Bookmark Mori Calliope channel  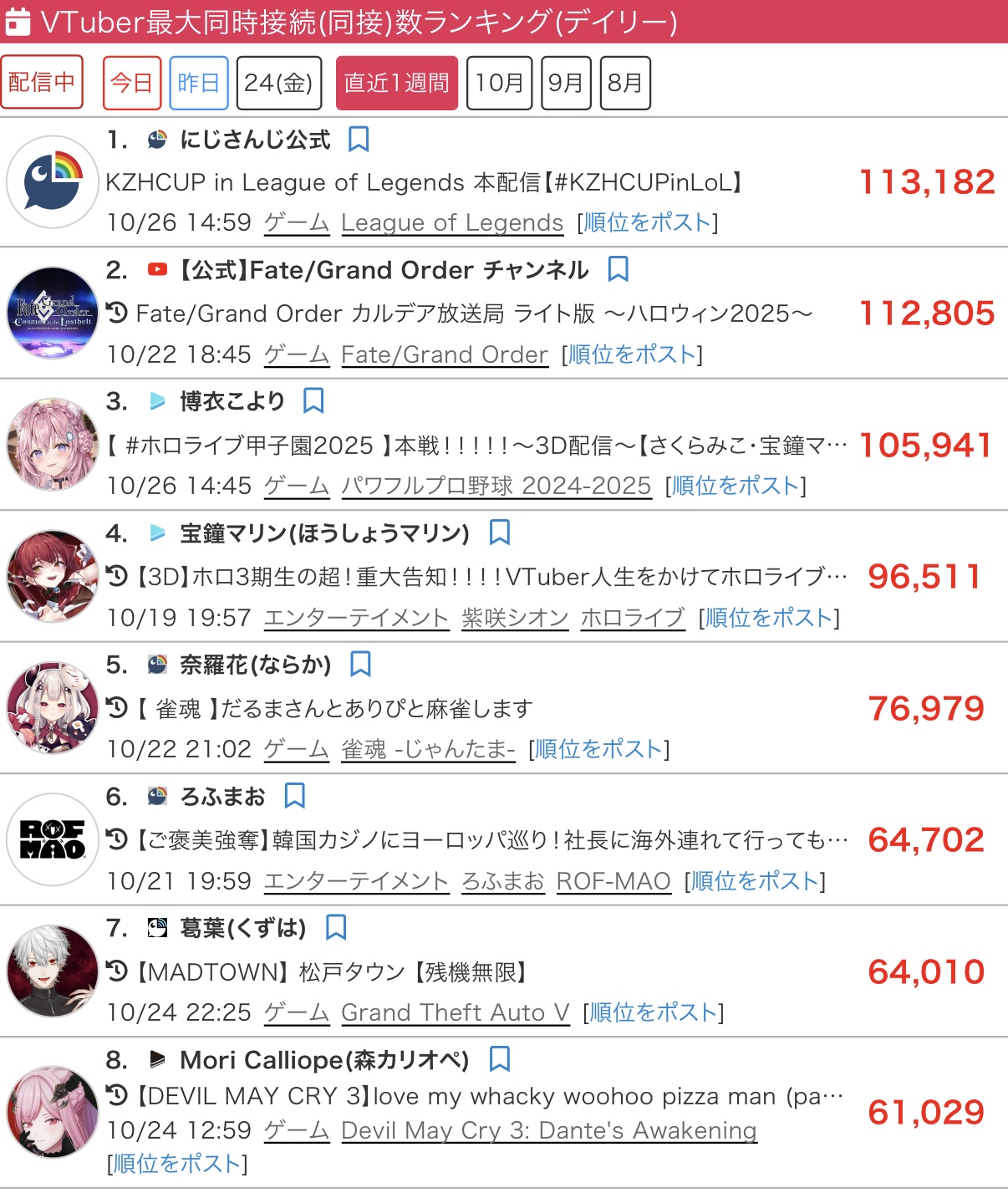(499, 1059)
